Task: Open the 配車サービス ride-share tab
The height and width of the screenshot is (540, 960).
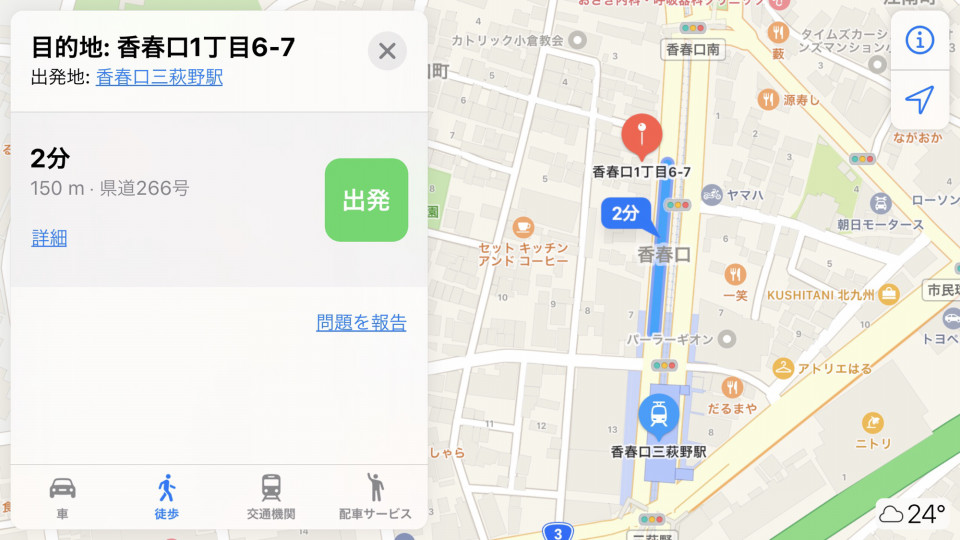Action: point(375,497)
